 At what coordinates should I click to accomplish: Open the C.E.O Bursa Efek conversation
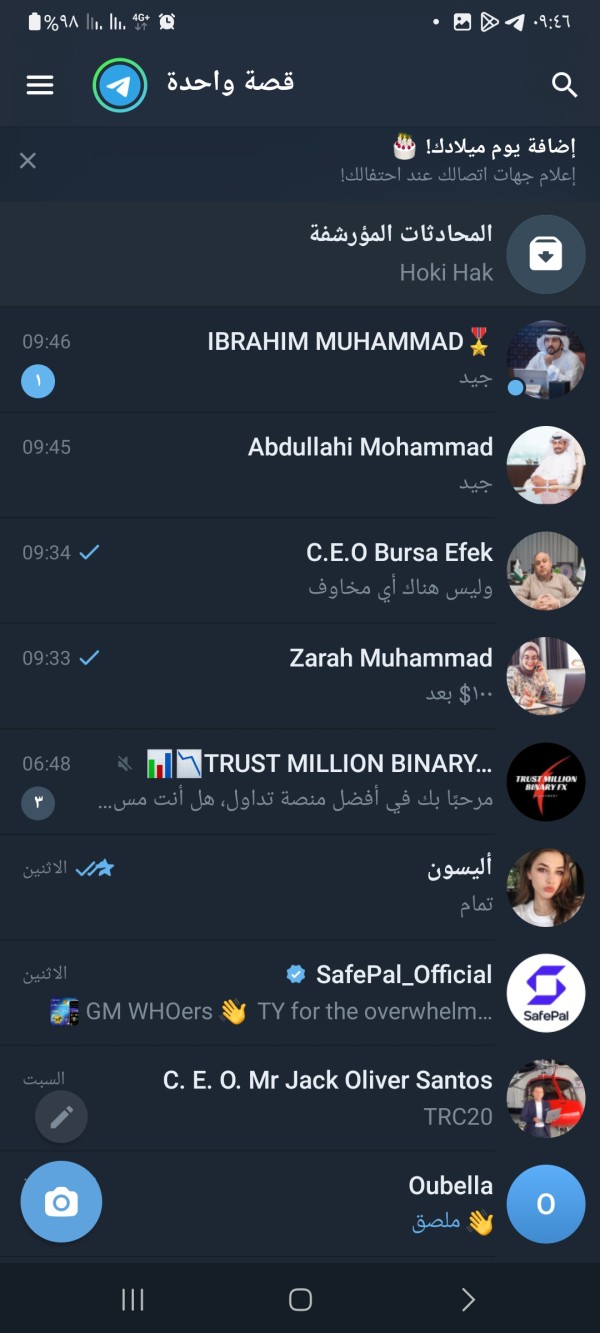point(300,571)
